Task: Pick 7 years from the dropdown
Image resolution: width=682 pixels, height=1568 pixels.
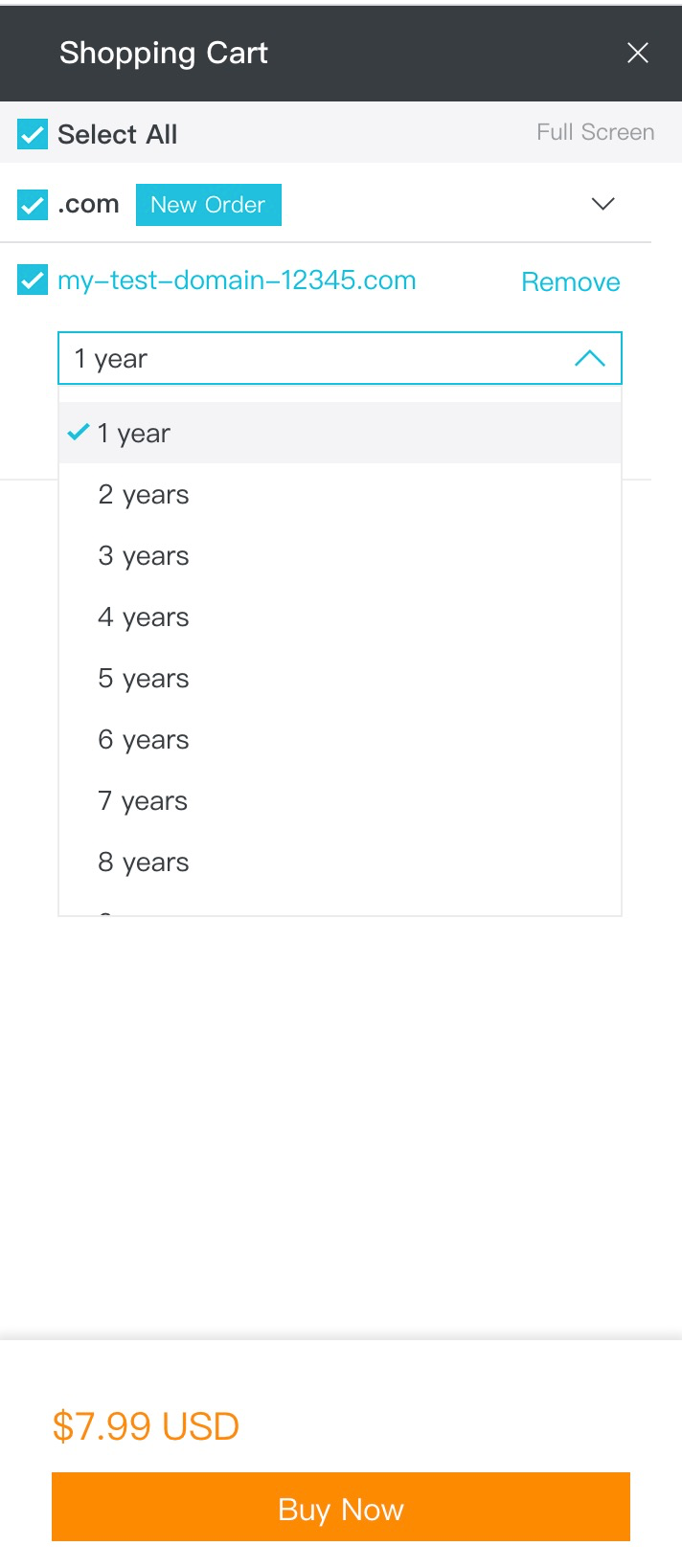Action: point(143,801)
